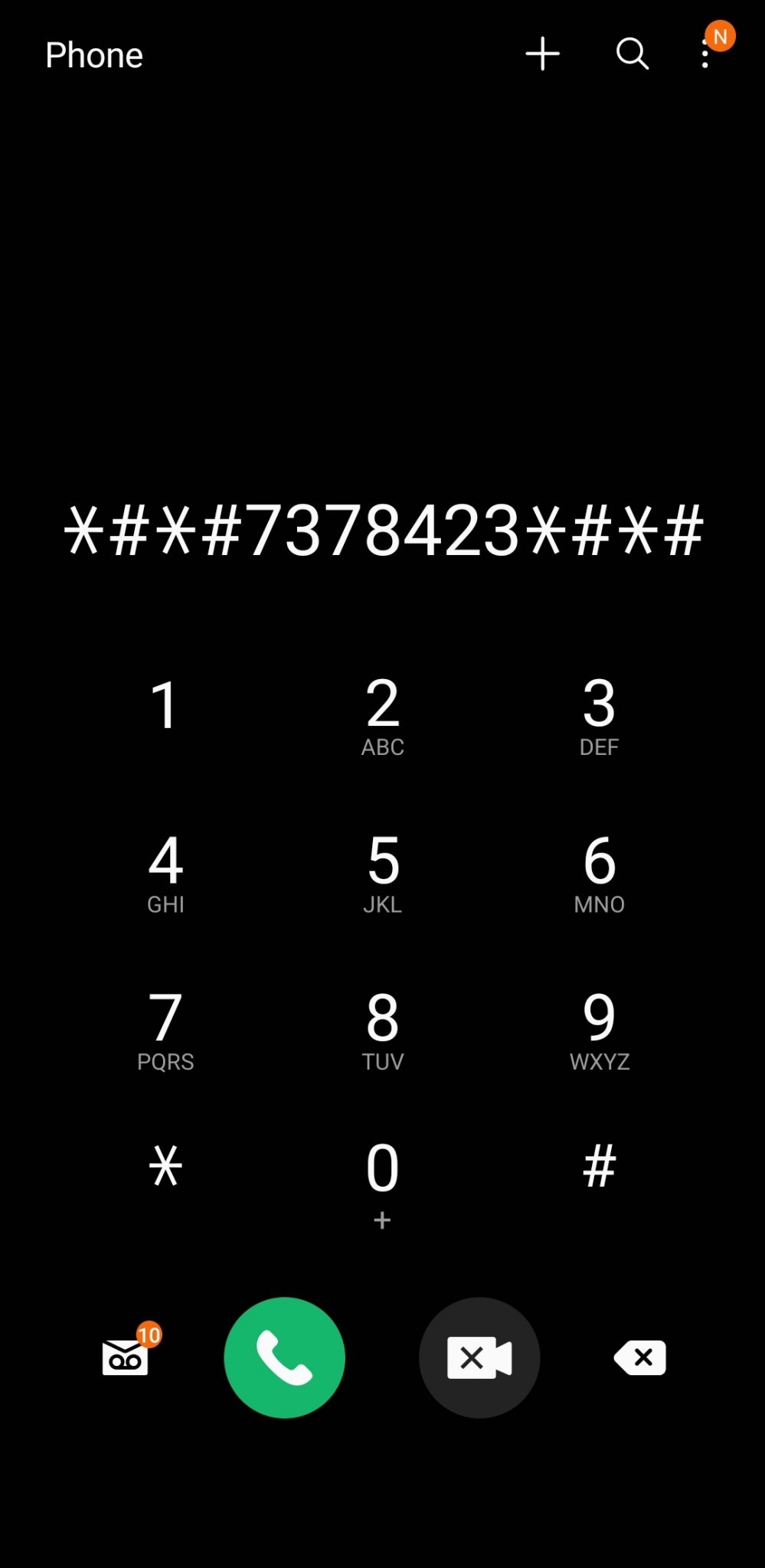Tap the video call button
This screenshot has width=765, height=1568.
click(479, 1357)
